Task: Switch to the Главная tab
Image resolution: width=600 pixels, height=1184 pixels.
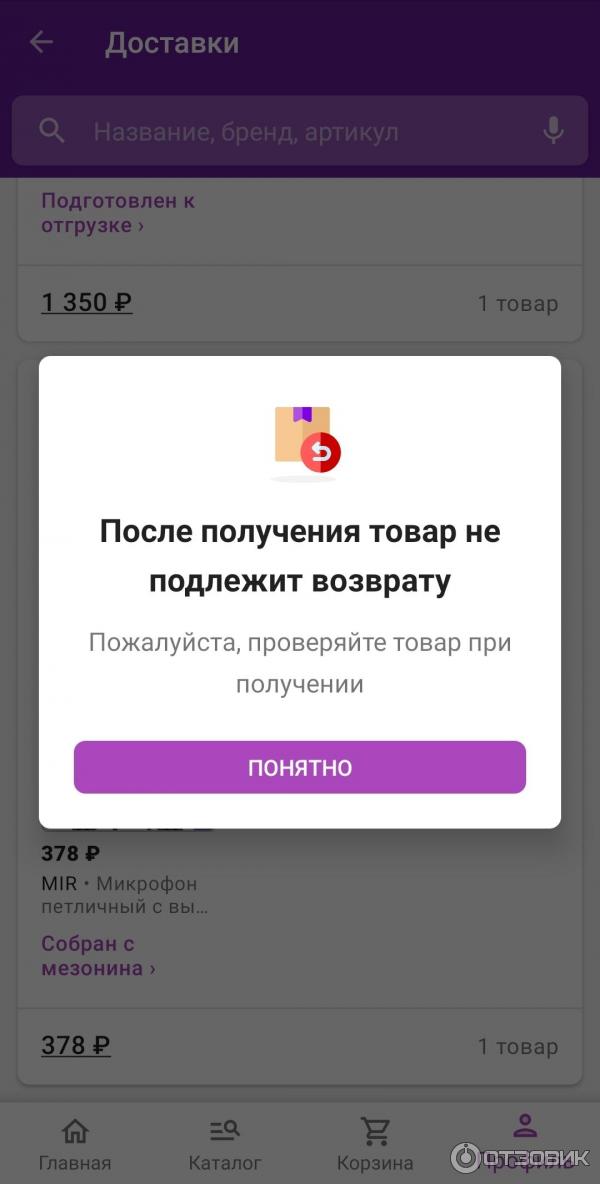Action: (75, 1144)
